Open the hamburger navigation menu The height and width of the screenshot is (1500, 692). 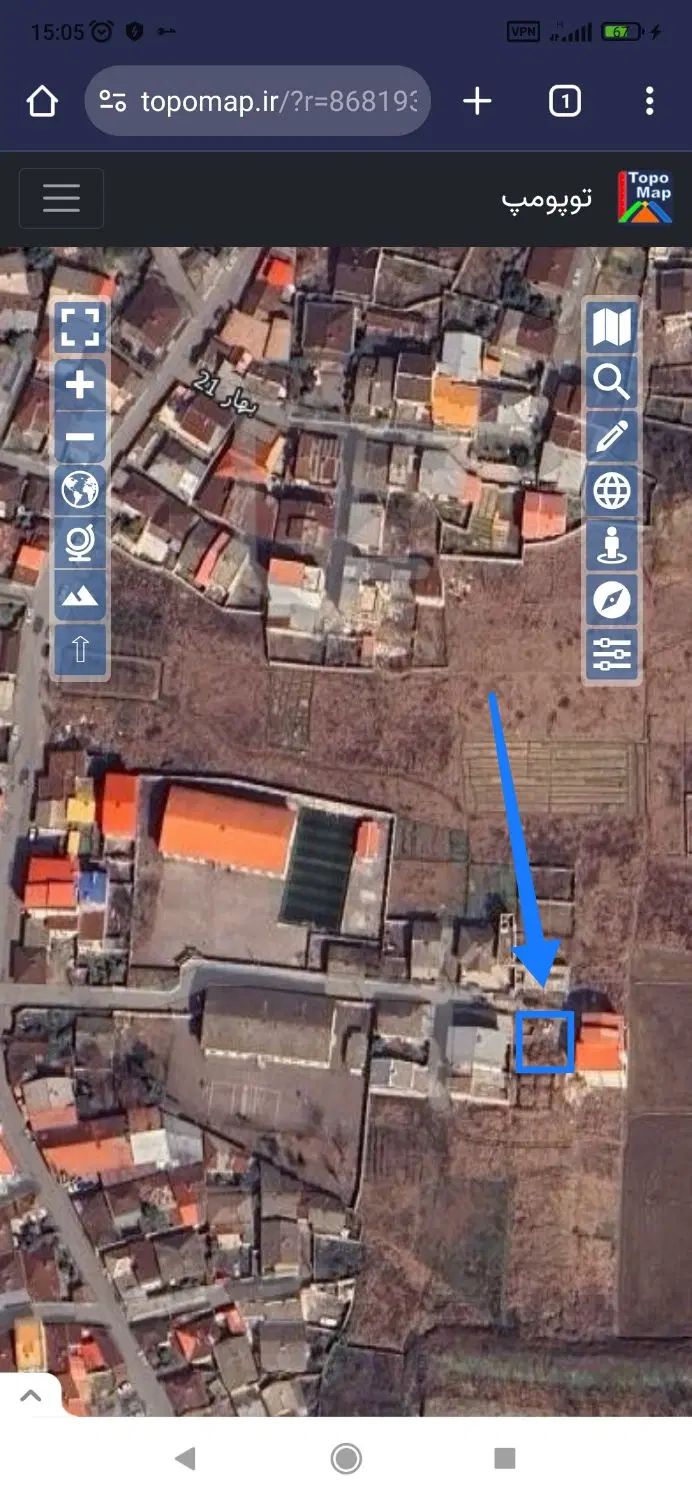click(61, 198)
